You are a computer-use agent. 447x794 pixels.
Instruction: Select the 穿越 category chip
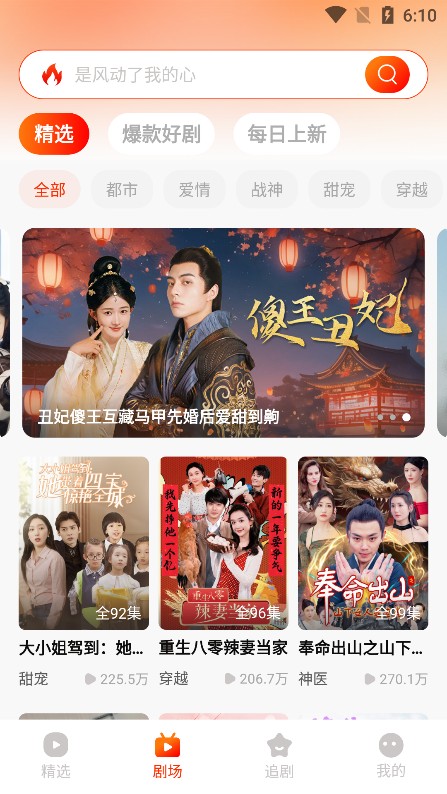[x=412, y=190]
